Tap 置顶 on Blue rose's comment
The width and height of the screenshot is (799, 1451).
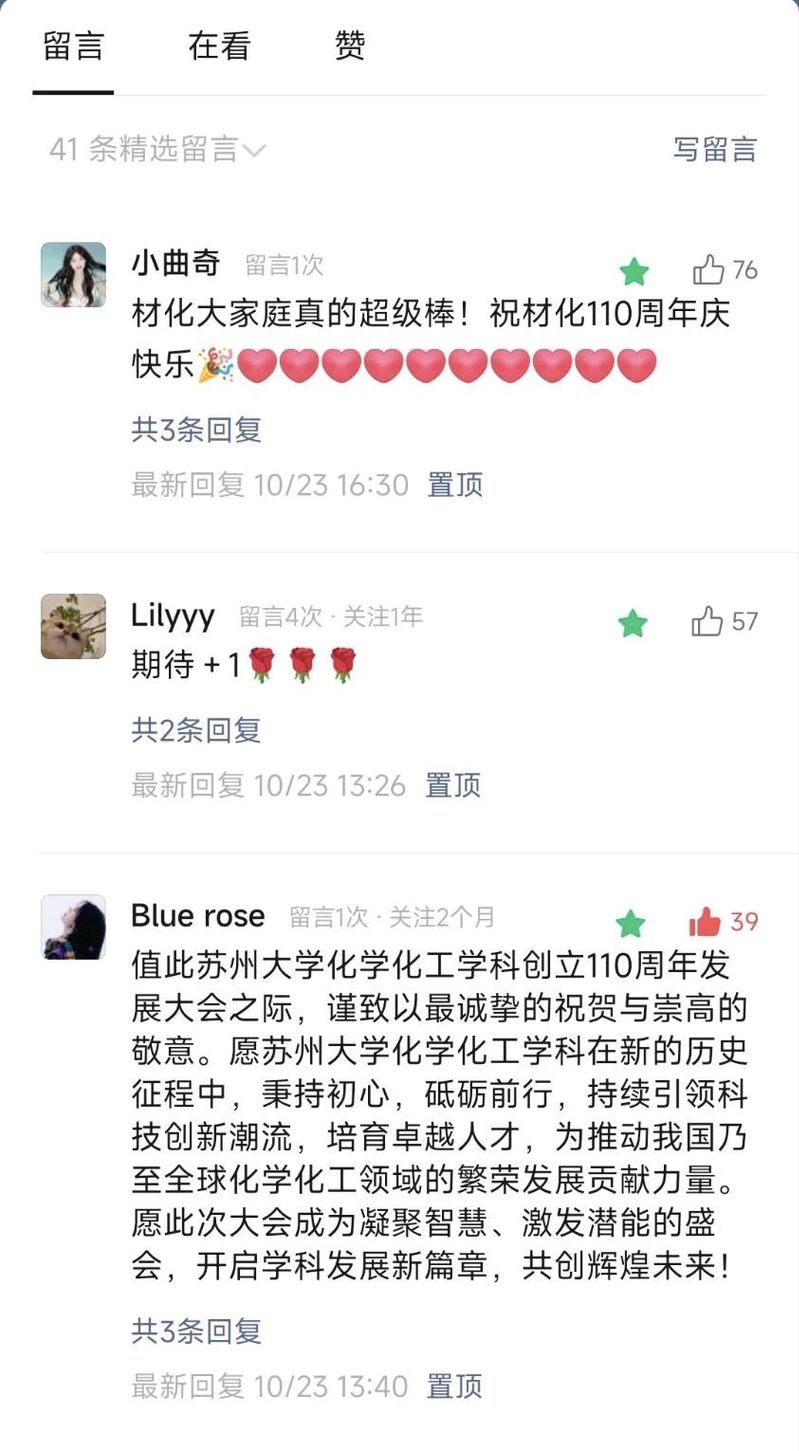(x=455, y=1386)
